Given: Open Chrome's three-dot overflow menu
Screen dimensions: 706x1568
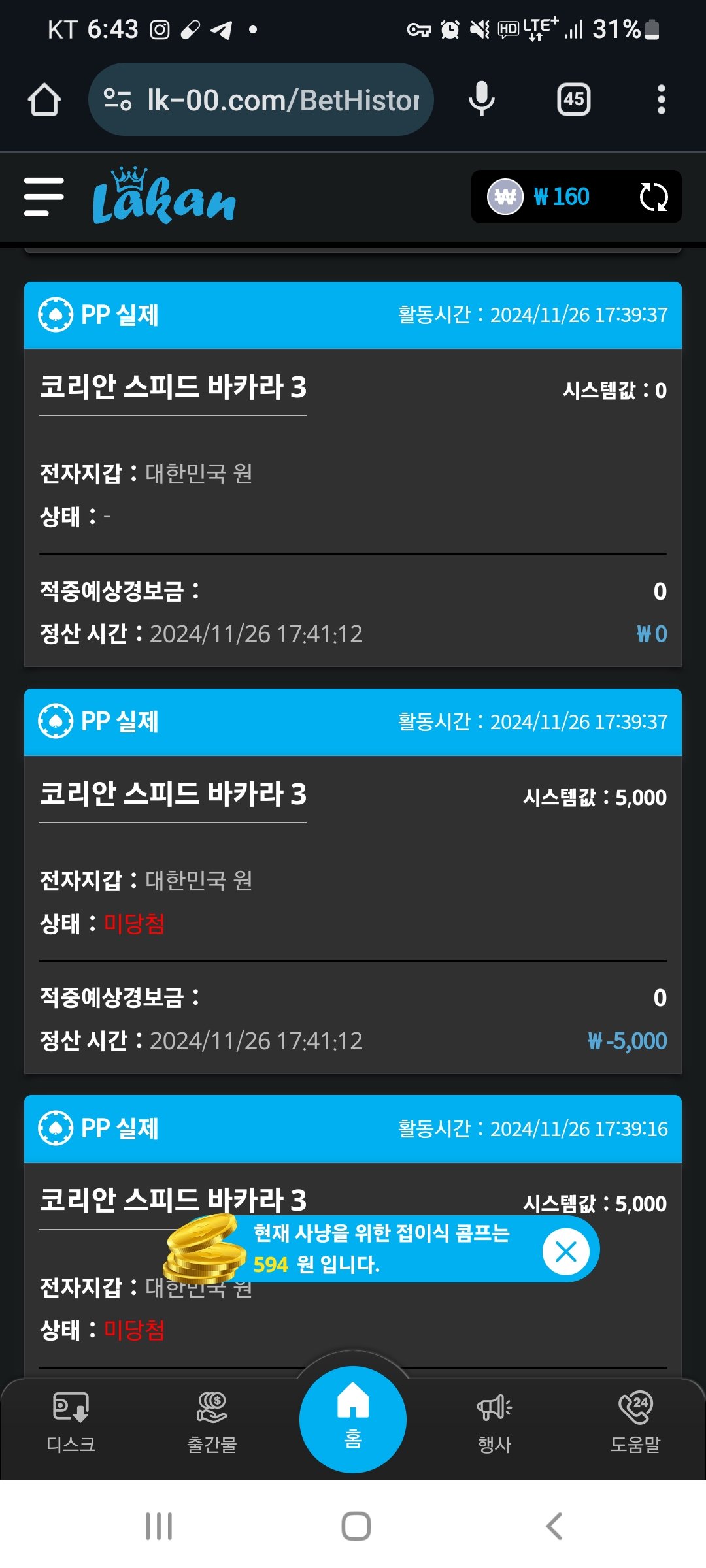Looking at the screenshot, I should [x=661, y=99].
